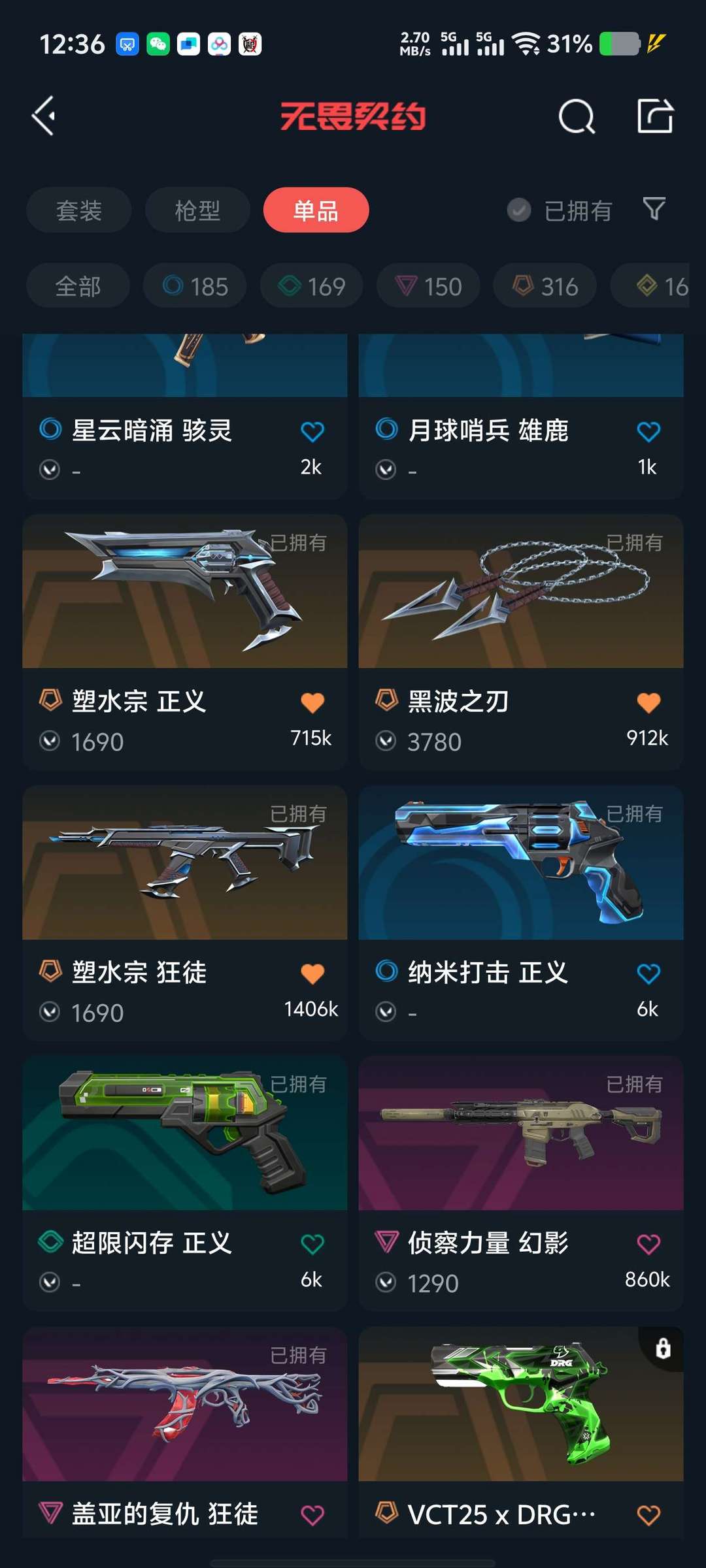This screenshot has width=706, height=1568.
Task: Switch to the 枪型 tab
Action: (x=197, y=210)
